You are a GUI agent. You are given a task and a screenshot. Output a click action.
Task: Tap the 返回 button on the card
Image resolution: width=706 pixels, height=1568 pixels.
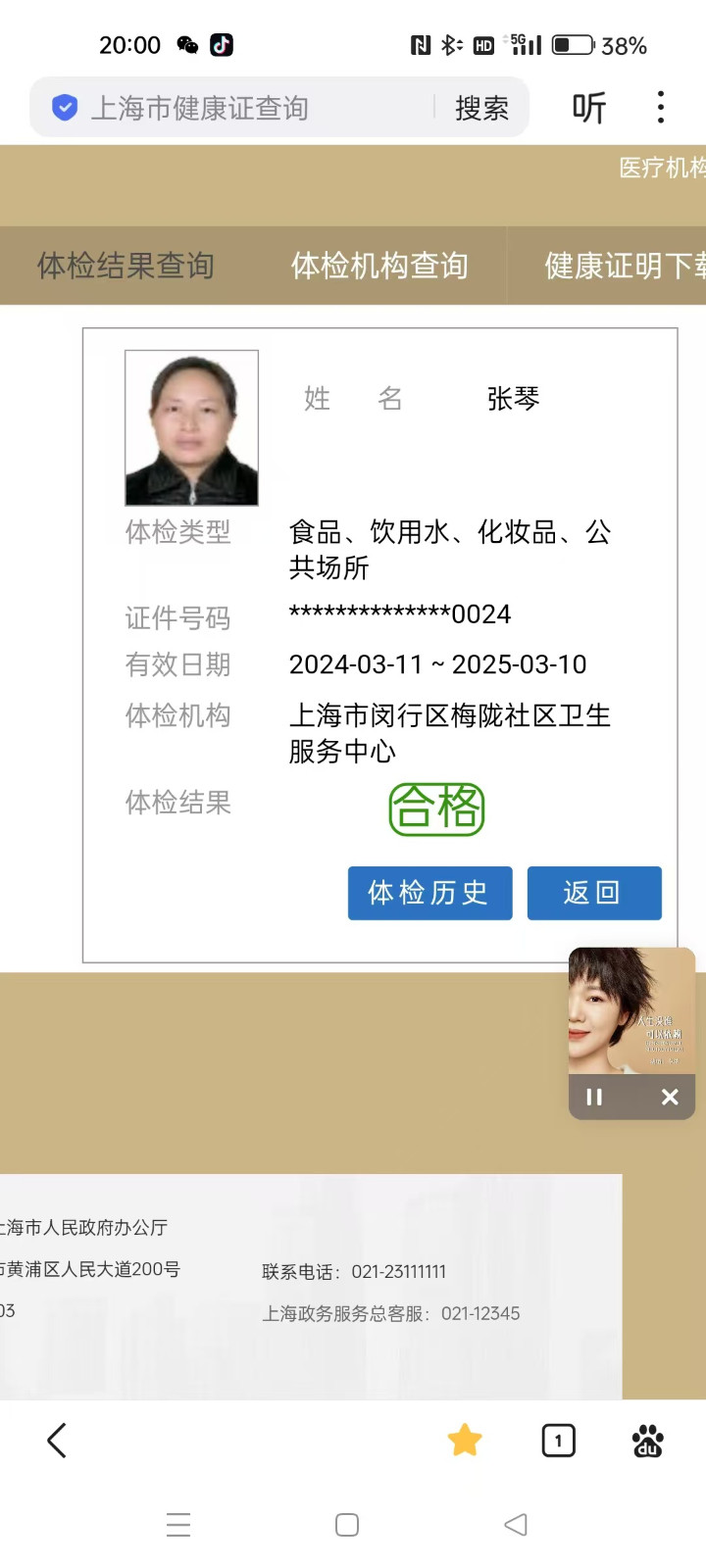click(x=593, y=893)
